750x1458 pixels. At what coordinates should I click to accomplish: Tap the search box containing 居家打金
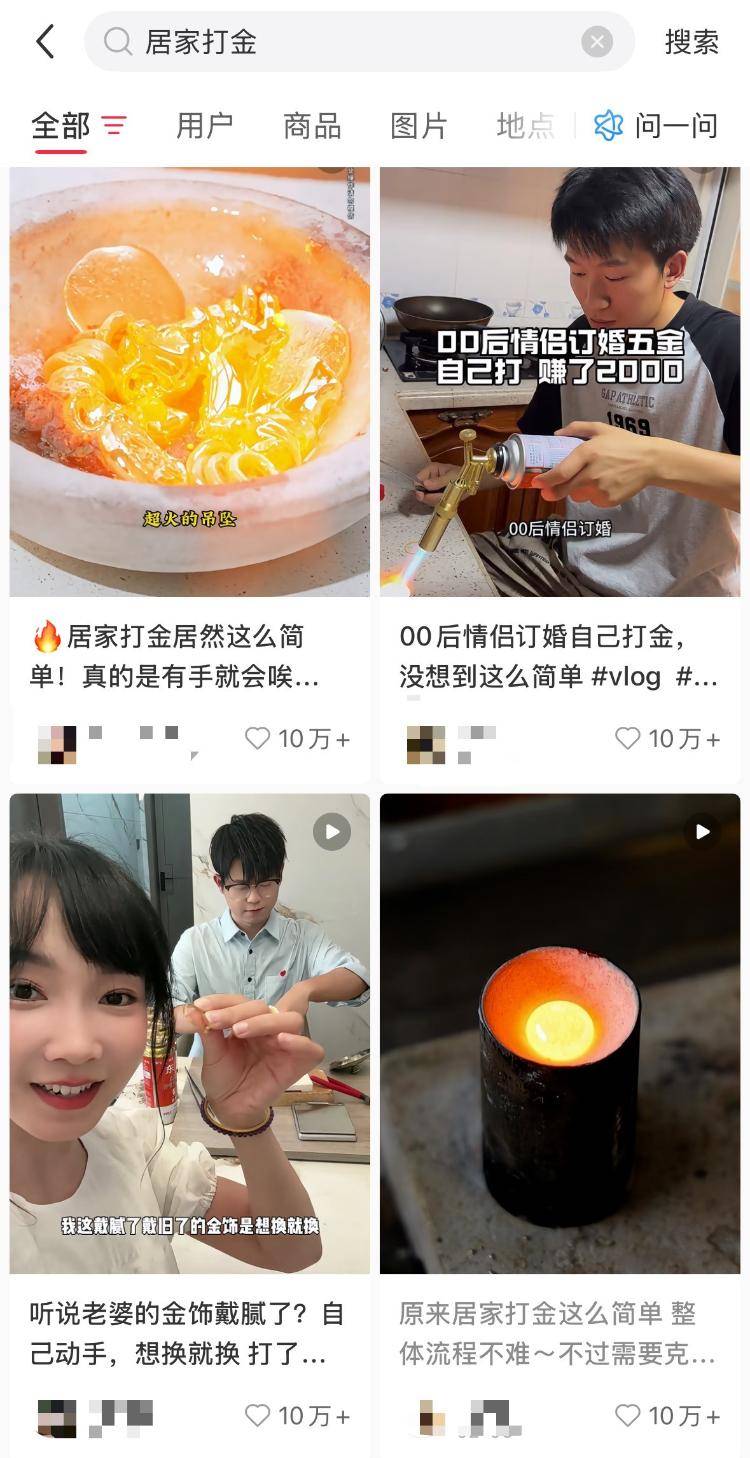click(340, 42)
